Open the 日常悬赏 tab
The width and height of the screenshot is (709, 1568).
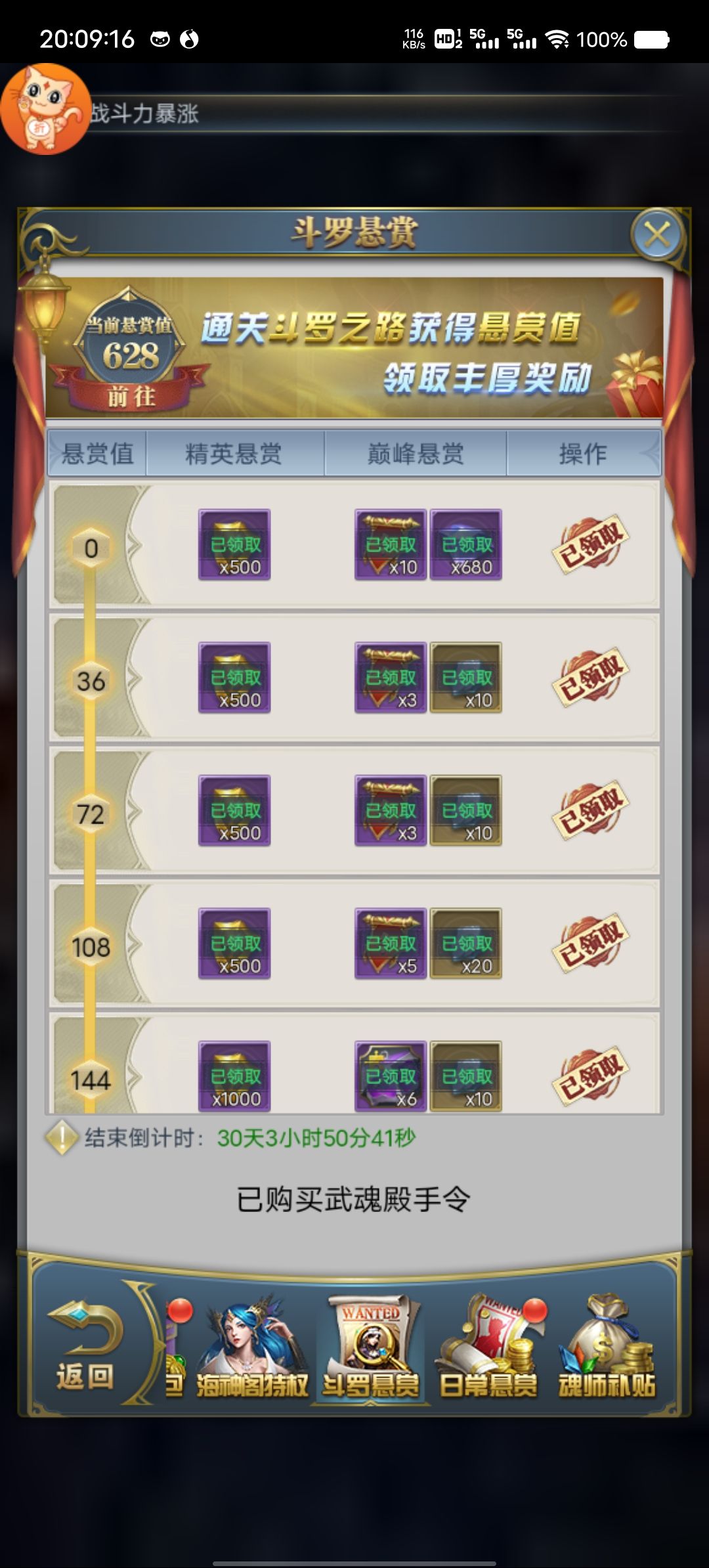(x=489, y=1347)
